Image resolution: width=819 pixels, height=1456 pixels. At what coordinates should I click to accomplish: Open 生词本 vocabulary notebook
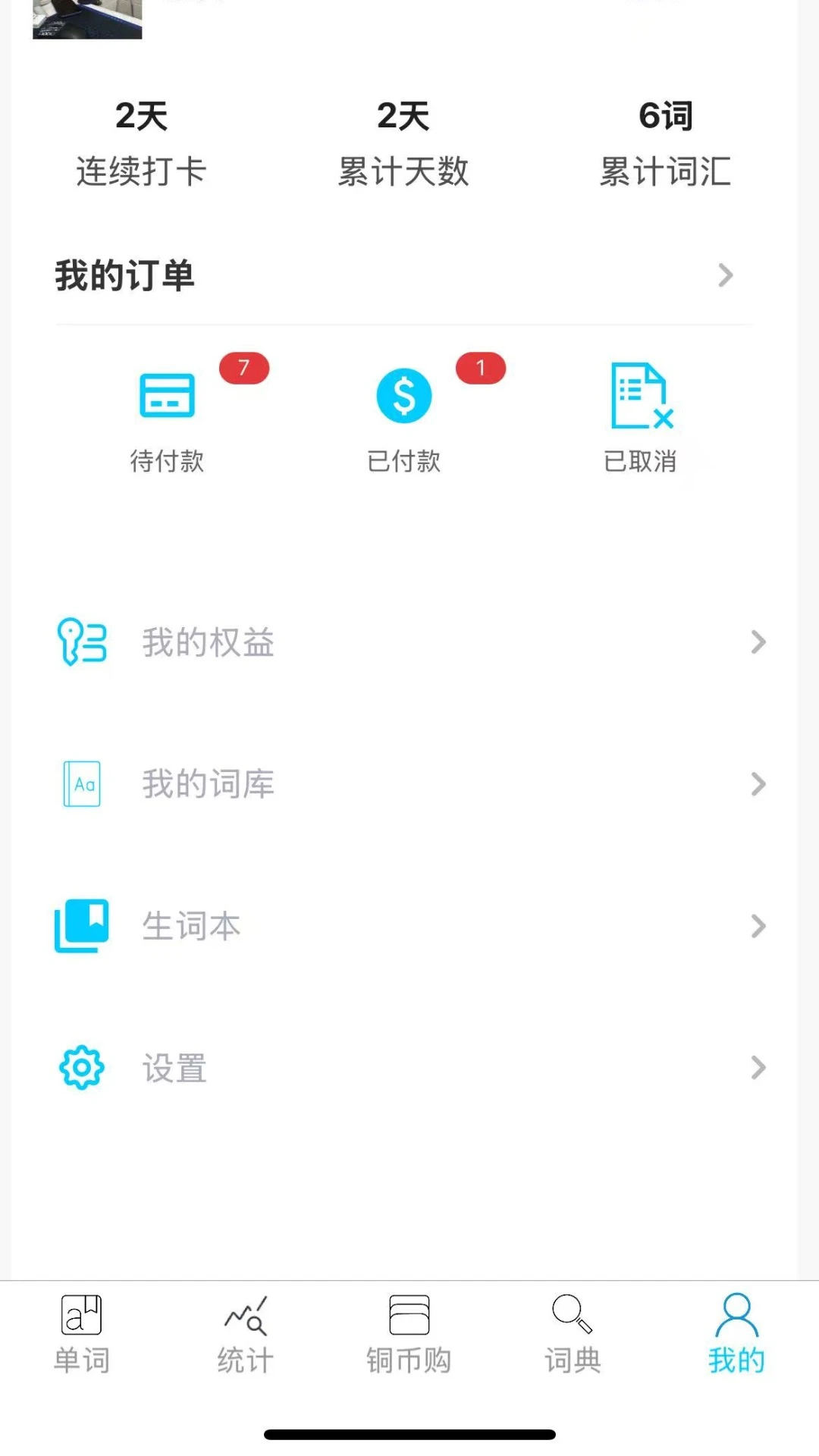tap(409, 926)
